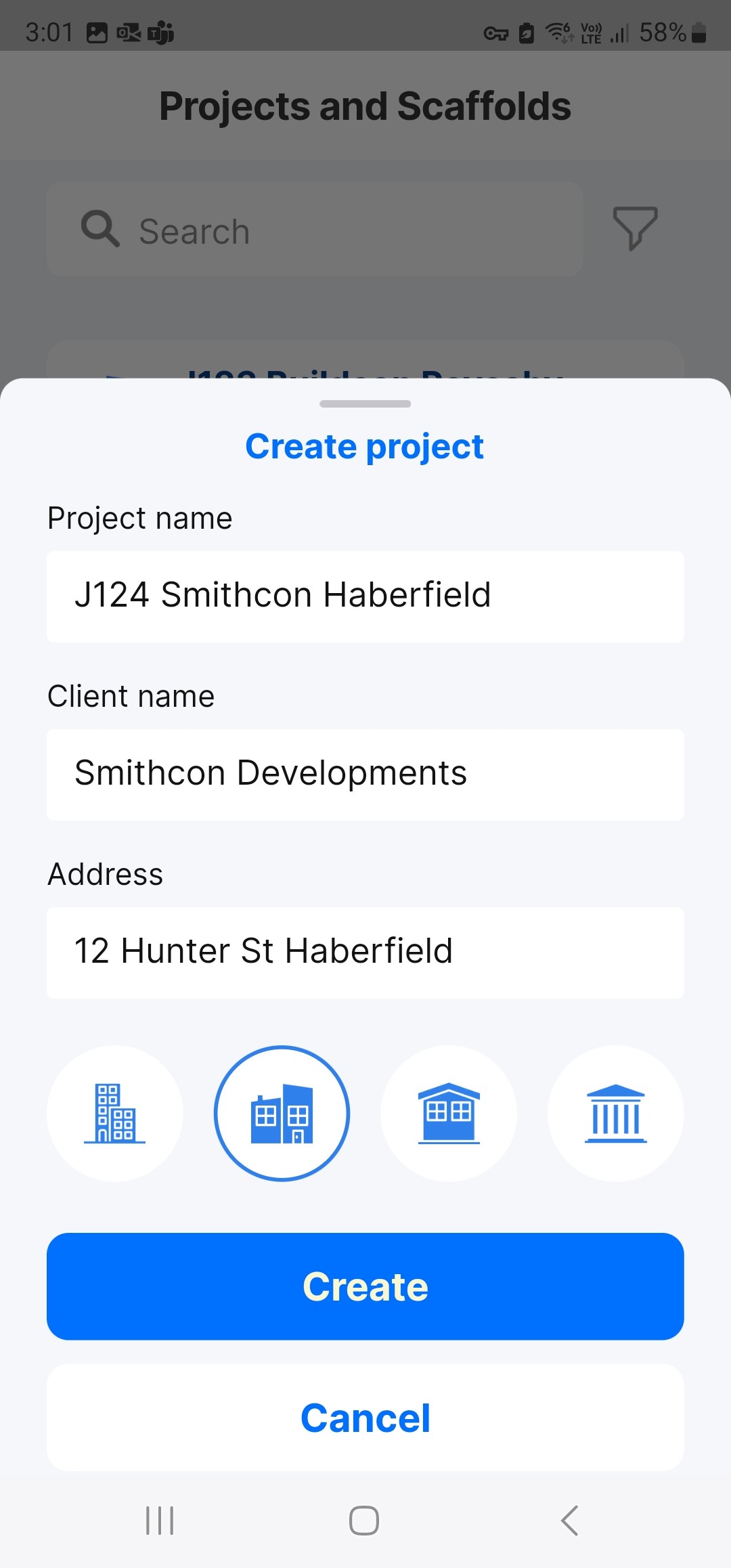This screenshot has width=731, height=1568.
Task: Select the high-rise office building icon
Action: (115, 1114)
